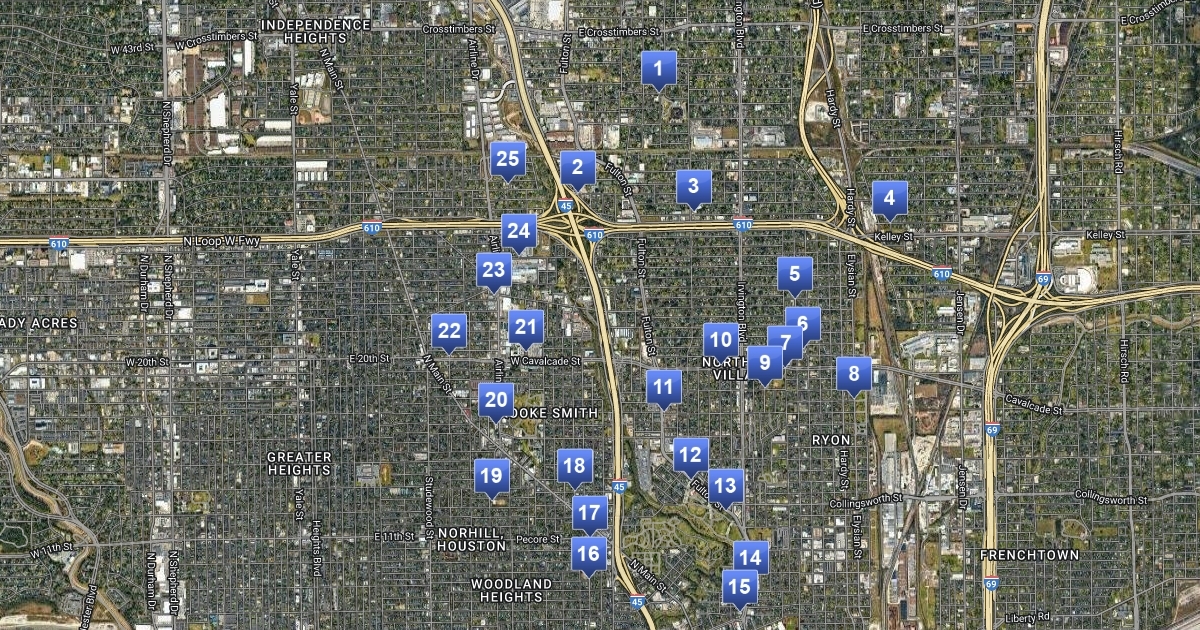Select pin number 4 near Kelley St
Screen dimensions: 1200x630
[889, 198]
